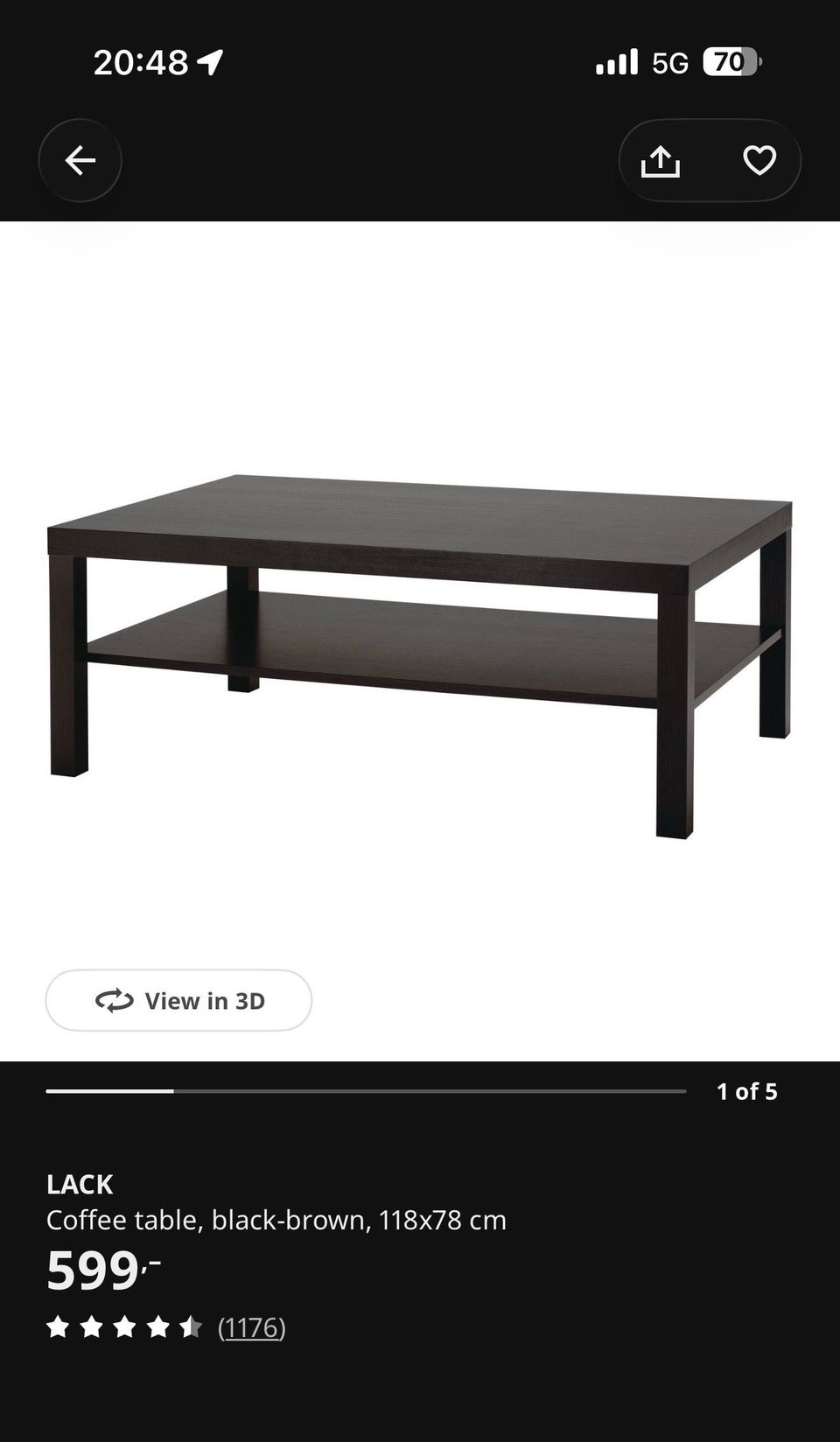The height and width of the screenshot is (1442, 840).
Task: Share this LACK coffee table
Action: [661, 161]
